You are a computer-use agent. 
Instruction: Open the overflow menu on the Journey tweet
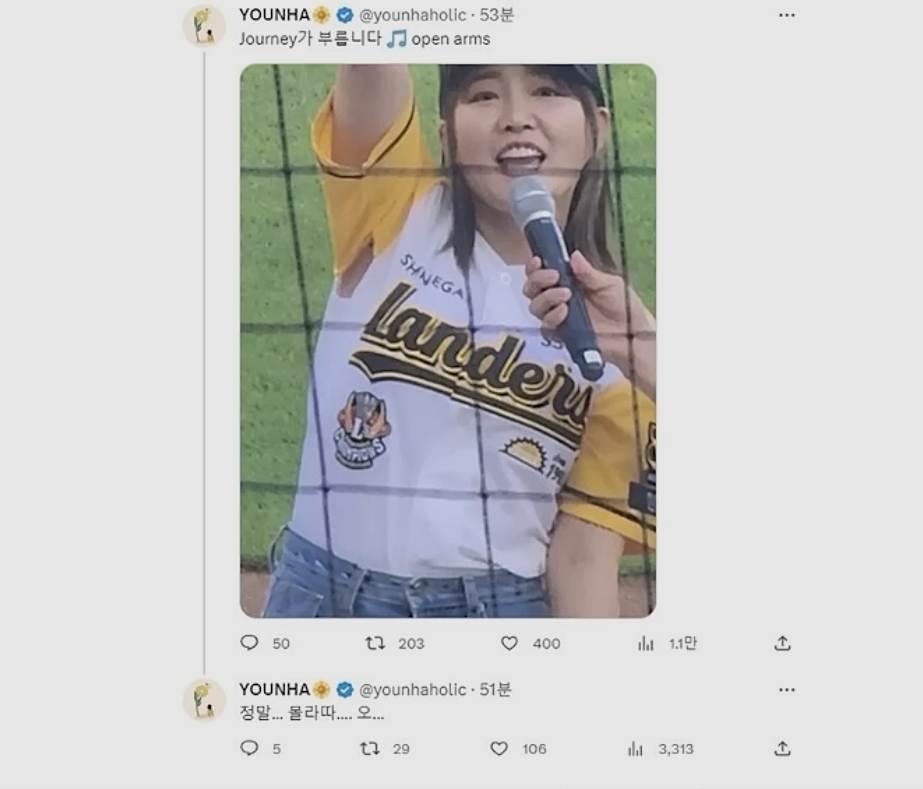click(787, 15)
